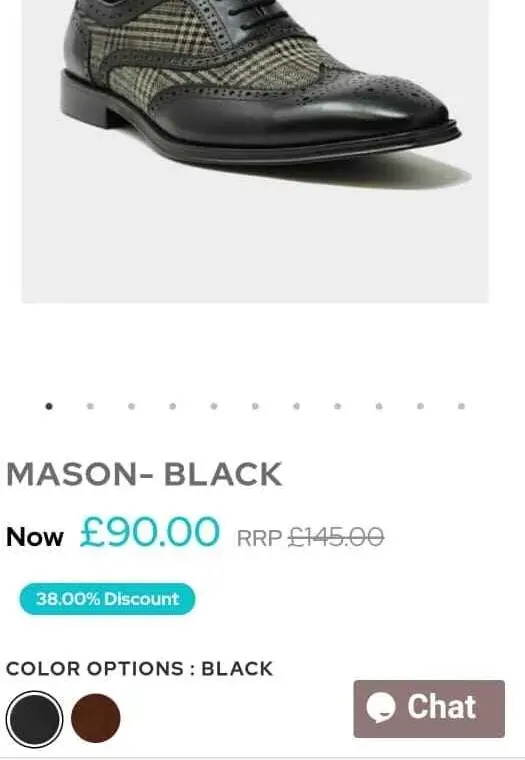Choose the brown color swatch
The width and height of the screenshot is (525, 760).
(95, 718)
